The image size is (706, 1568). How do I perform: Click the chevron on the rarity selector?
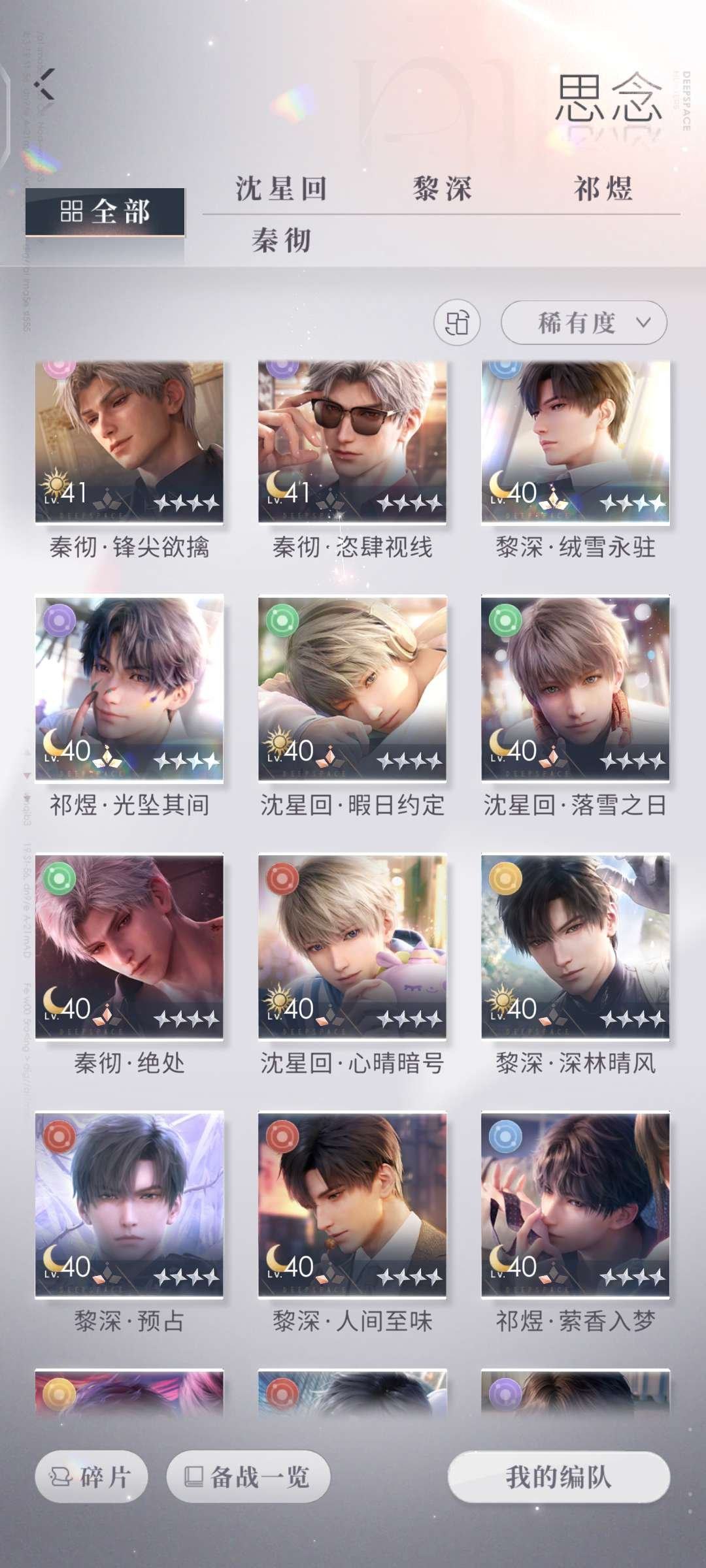(x=643, y=321)
